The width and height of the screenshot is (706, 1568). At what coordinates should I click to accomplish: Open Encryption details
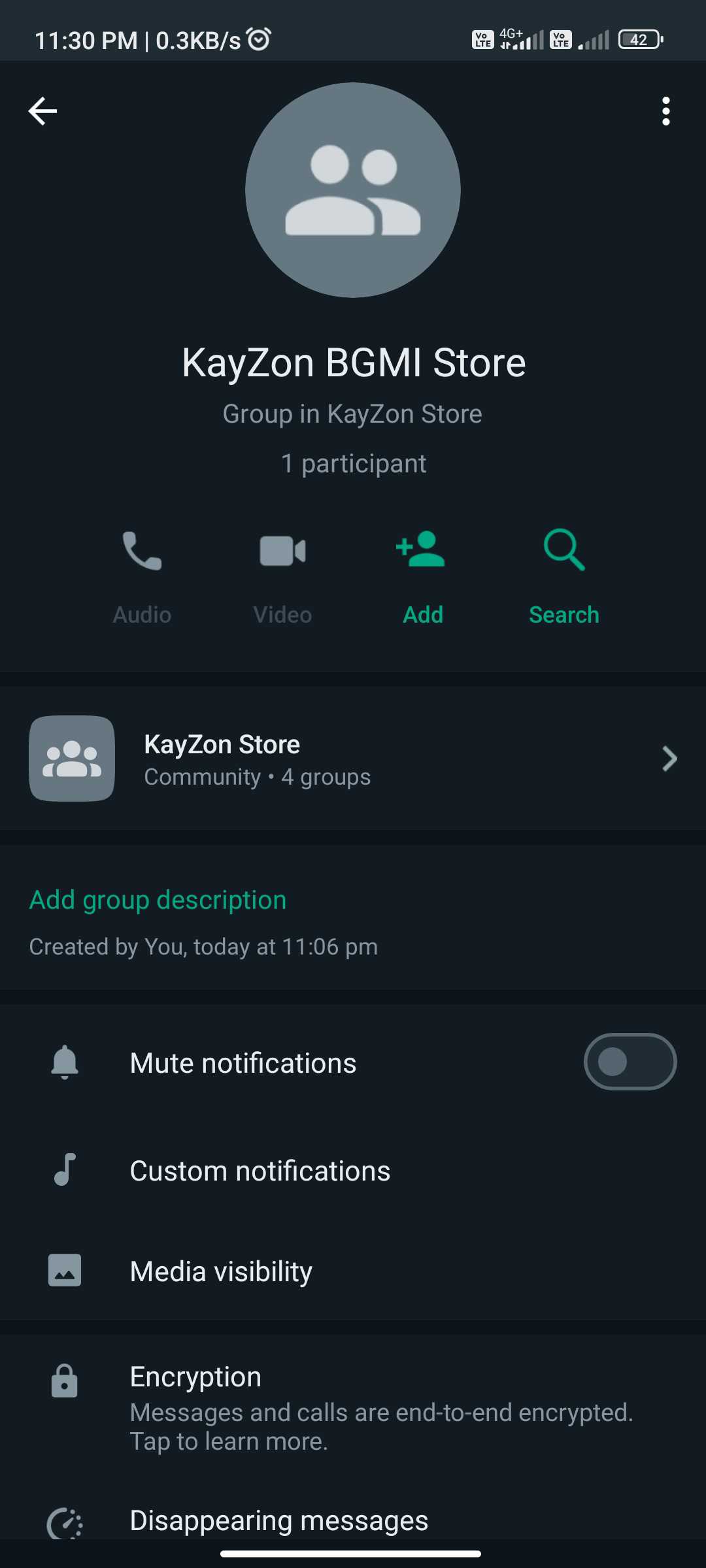pos(353,1407)
